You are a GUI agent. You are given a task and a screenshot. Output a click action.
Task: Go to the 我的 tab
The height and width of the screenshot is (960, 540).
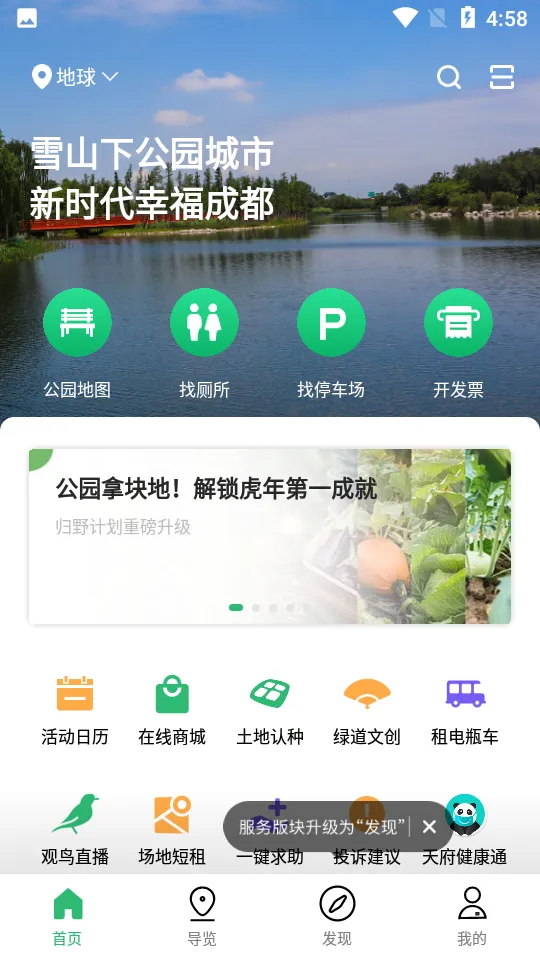(x=472, y=917)
